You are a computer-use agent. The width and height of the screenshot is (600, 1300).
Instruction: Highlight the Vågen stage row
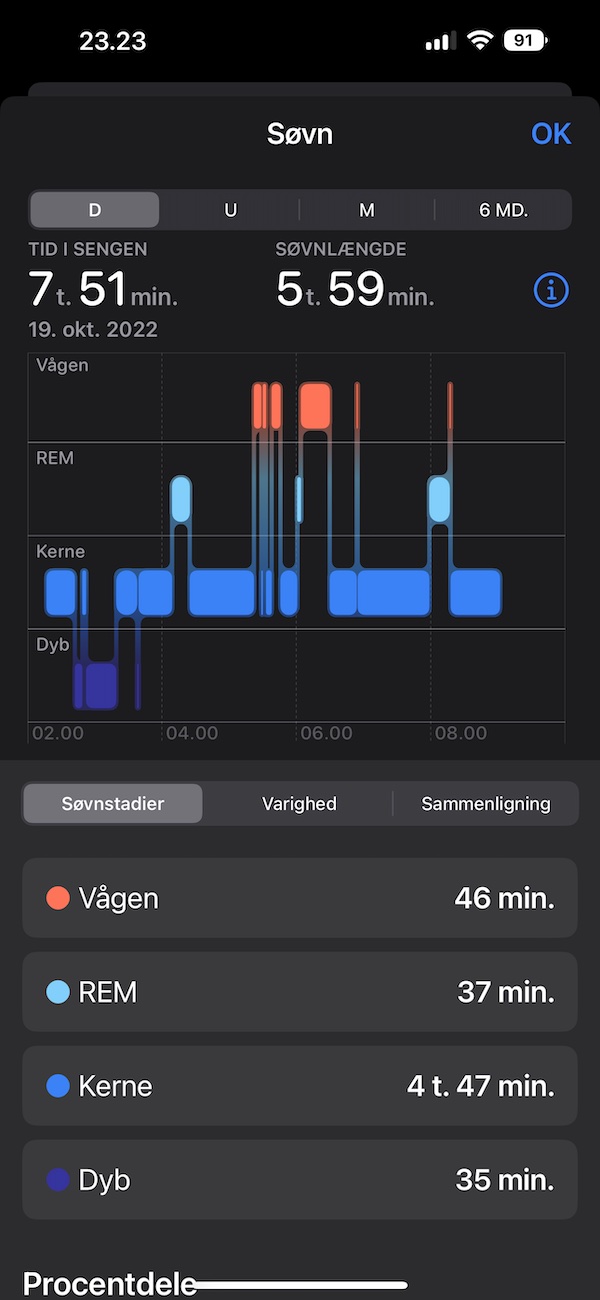click(x=300, y=898)
